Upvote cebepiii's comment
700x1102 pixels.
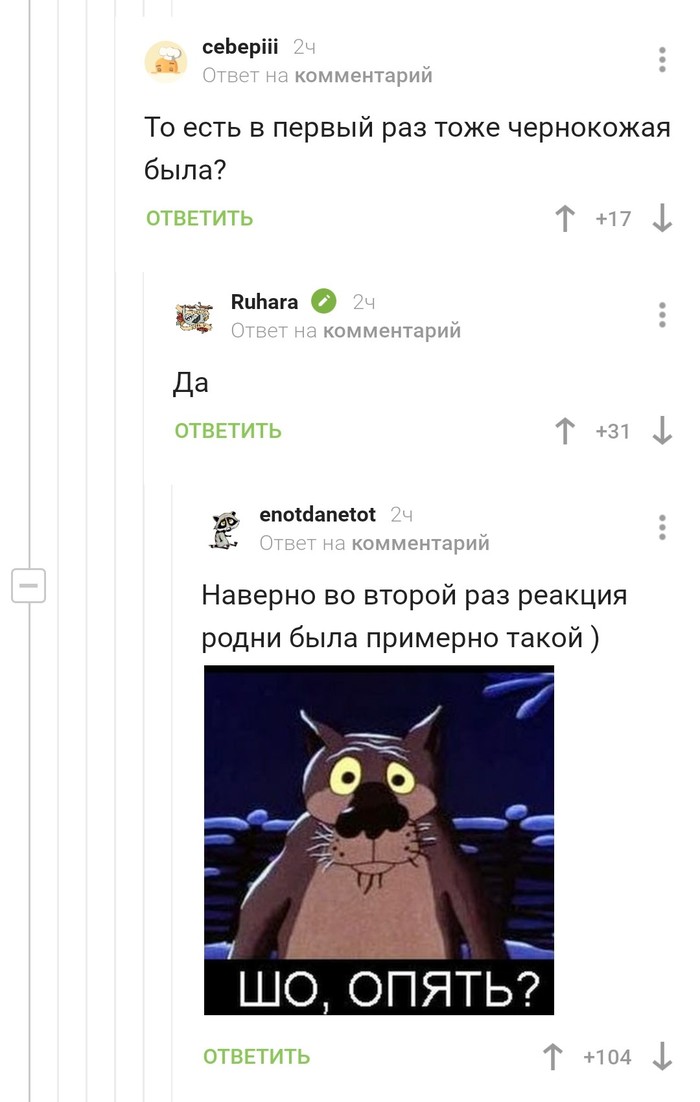pos(565,218)
